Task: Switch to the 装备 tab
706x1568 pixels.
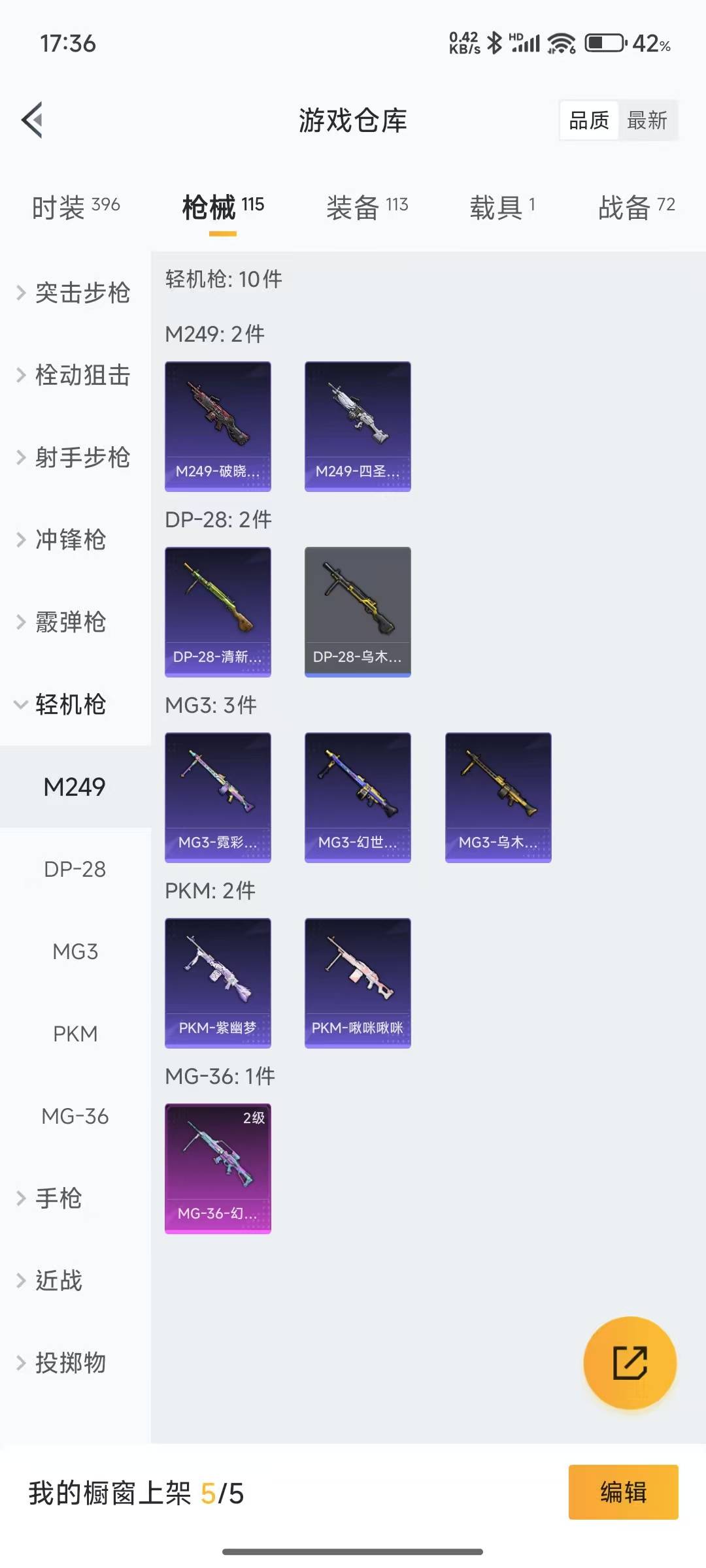Action: (x=367, y=208)
